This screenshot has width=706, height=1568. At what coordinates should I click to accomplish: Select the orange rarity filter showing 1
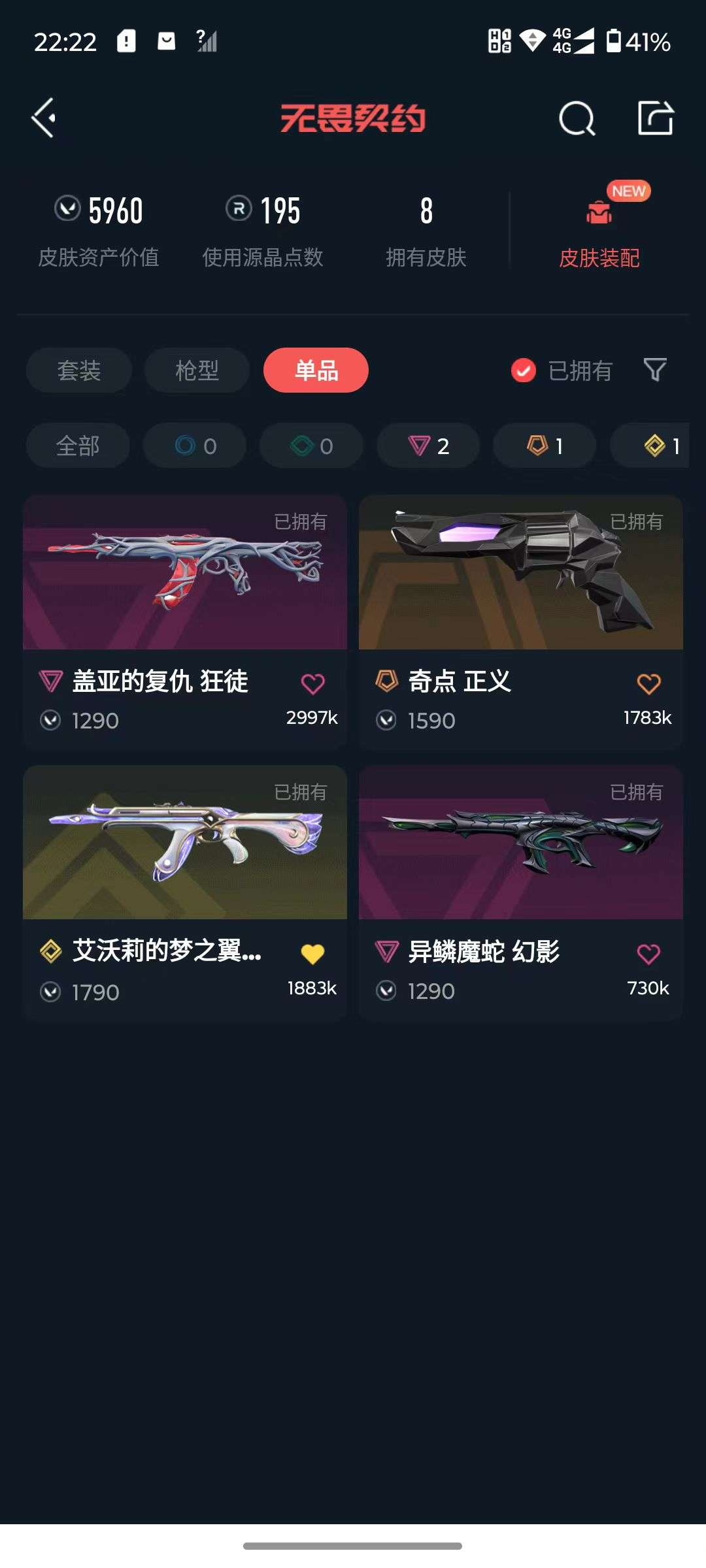(x=543, y=446)
